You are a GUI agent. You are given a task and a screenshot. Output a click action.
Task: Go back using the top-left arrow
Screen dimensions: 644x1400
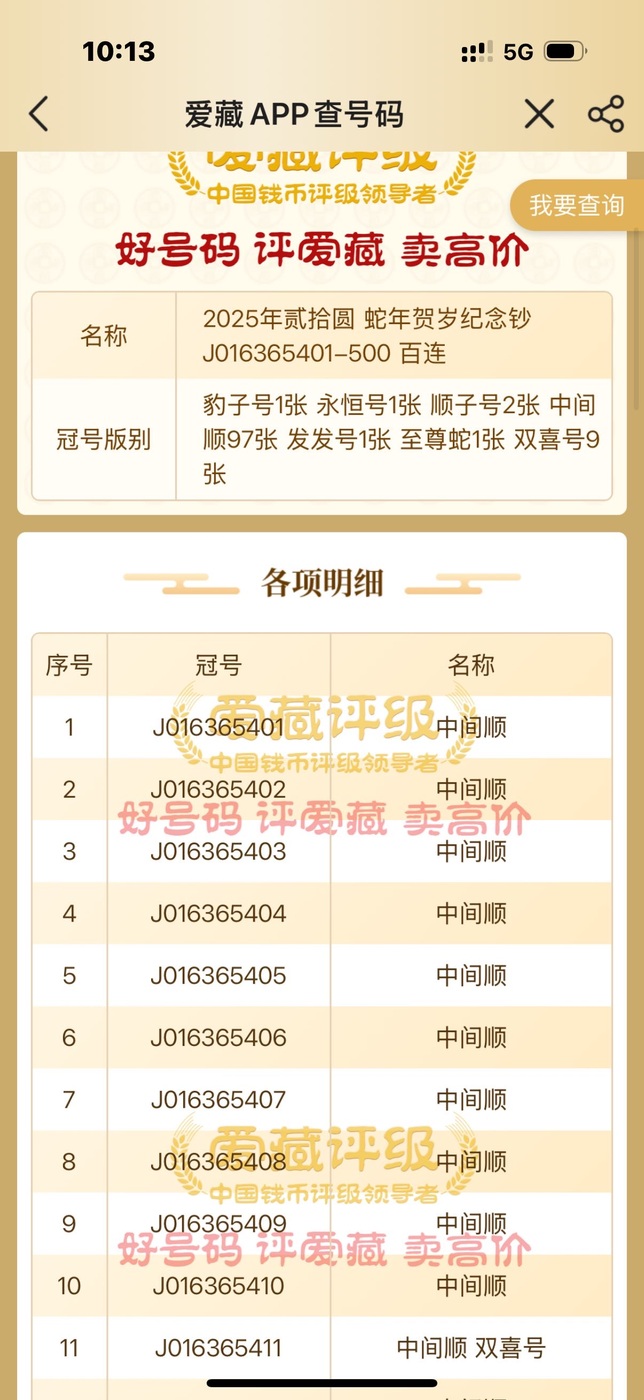[x=38, y=115]
